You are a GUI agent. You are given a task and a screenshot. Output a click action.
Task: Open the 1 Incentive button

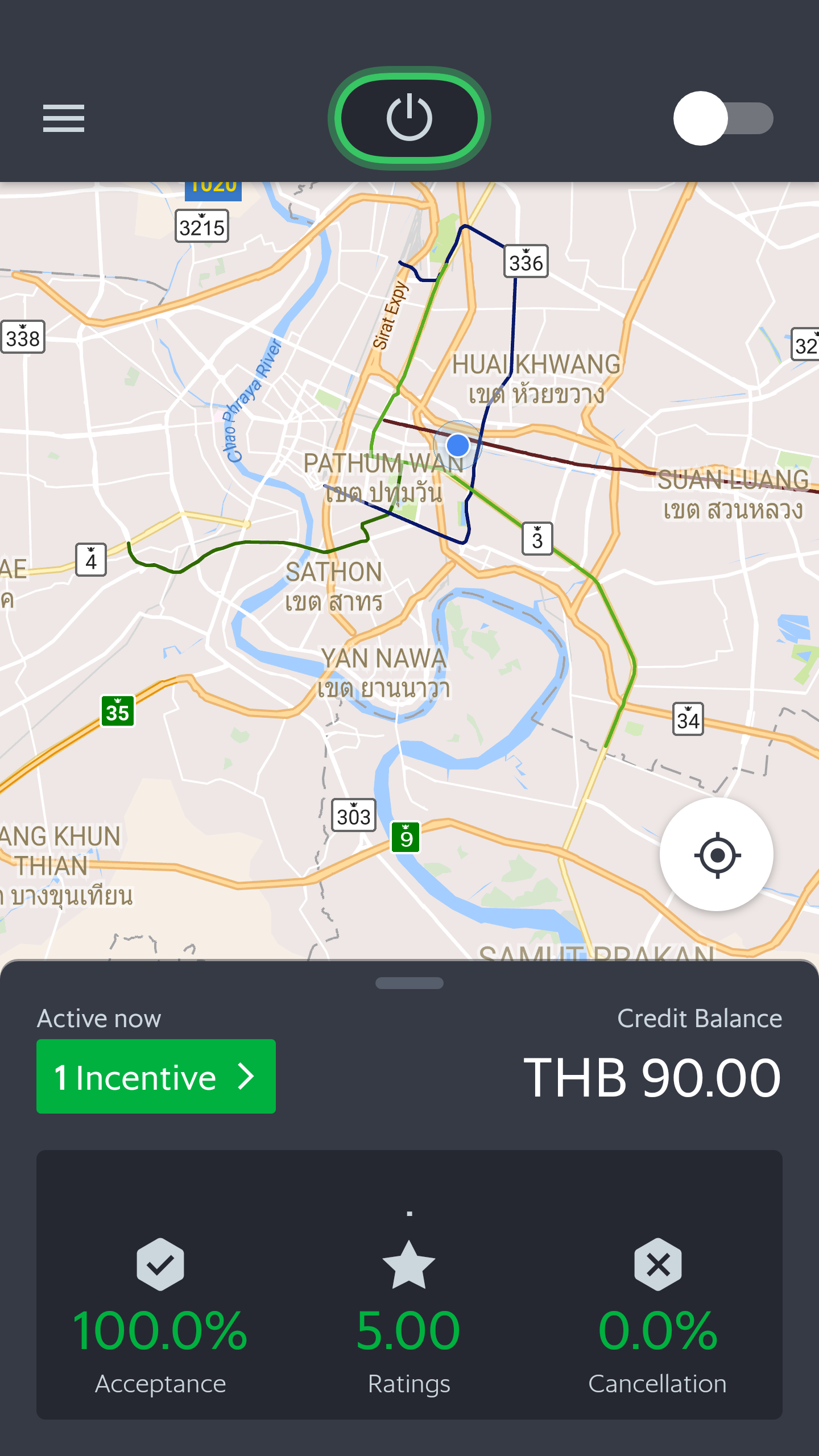coord(156,1076)
